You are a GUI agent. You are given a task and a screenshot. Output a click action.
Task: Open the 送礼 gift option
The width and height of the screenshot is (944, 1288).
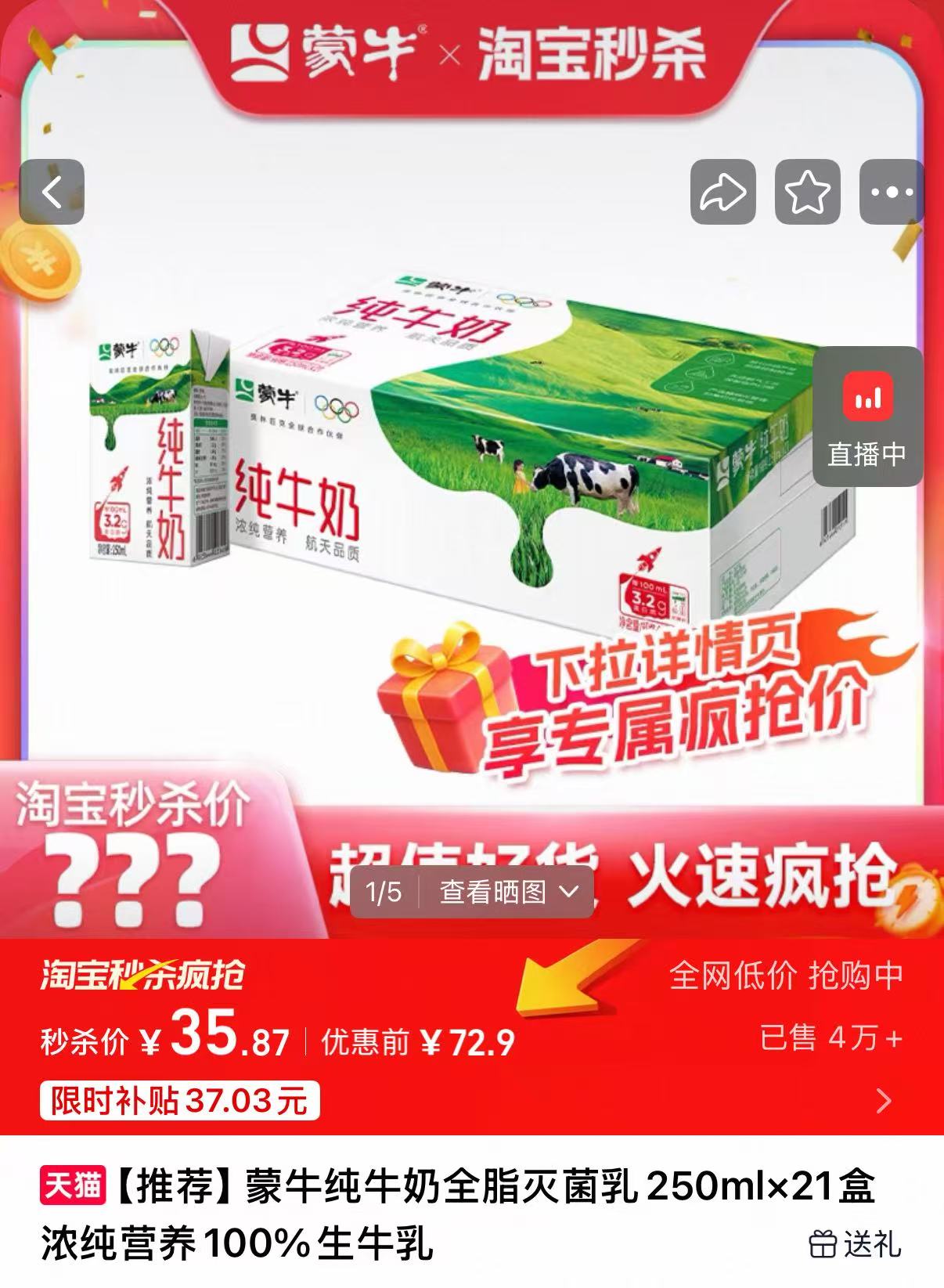(855, 1243)
